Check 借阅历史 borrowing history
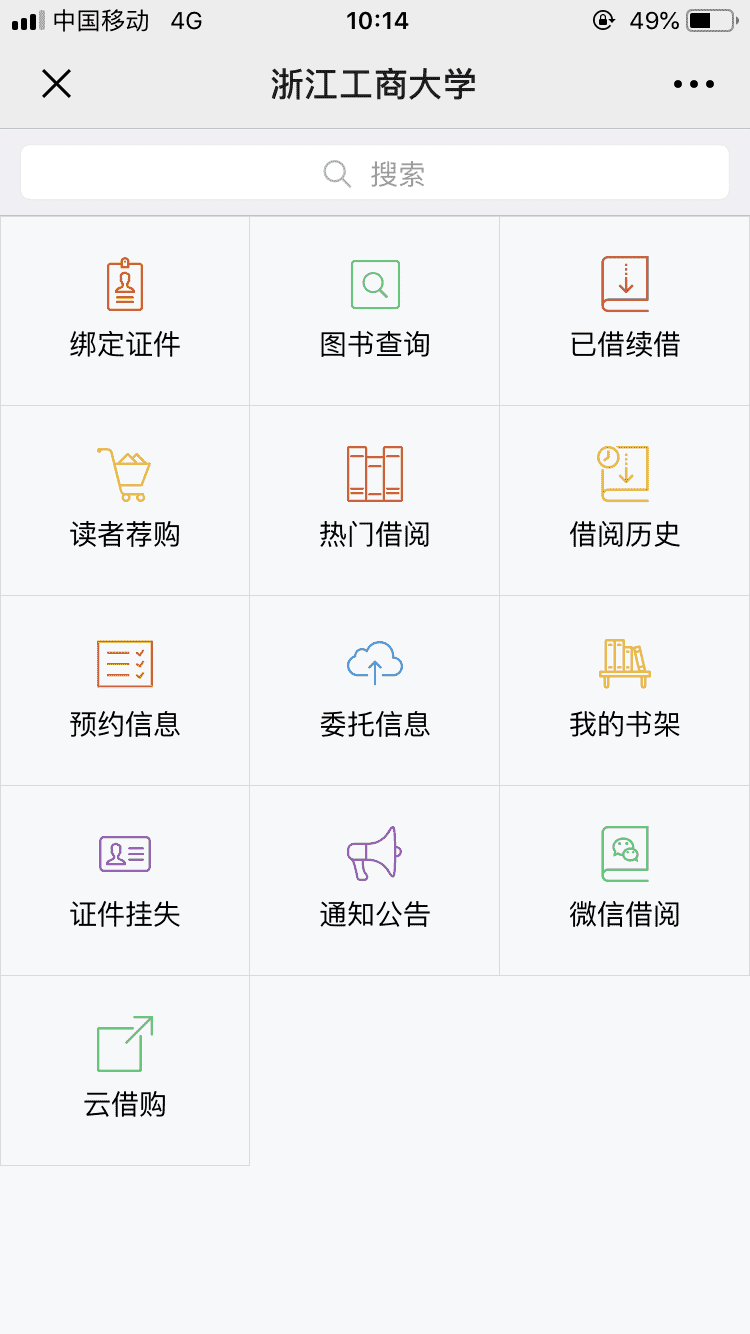Viewport: 750px width, 1334px height. coord(625,500)
